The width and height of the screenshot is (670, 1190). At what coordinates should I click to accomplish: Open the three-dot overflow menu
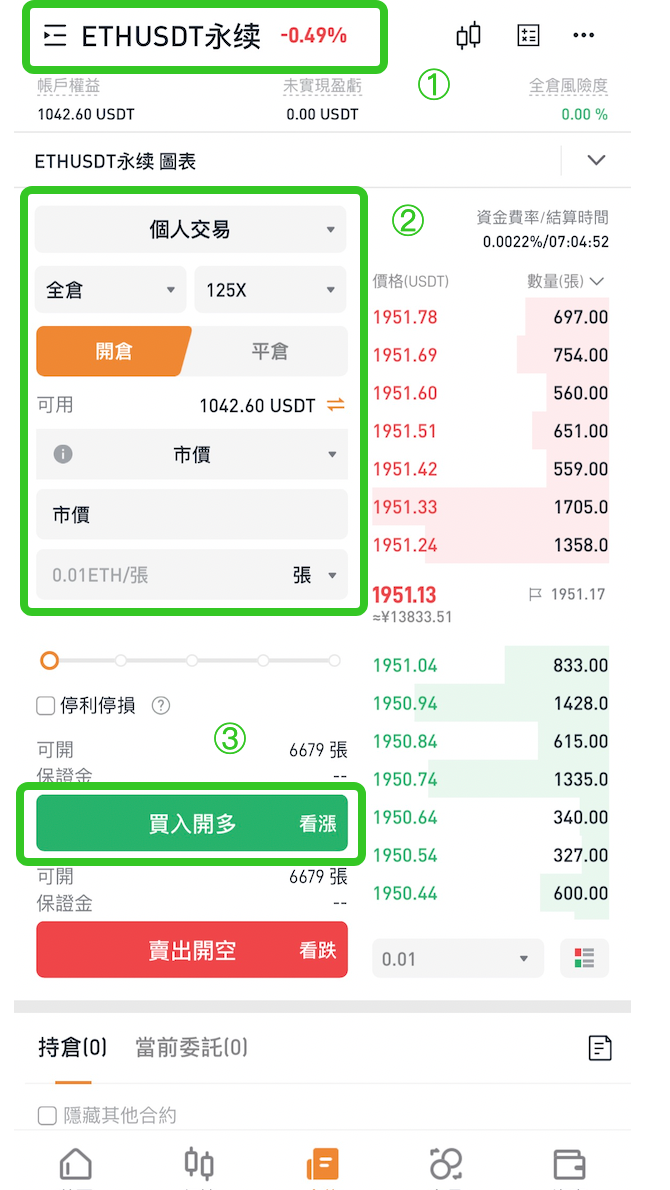point(583,36)
